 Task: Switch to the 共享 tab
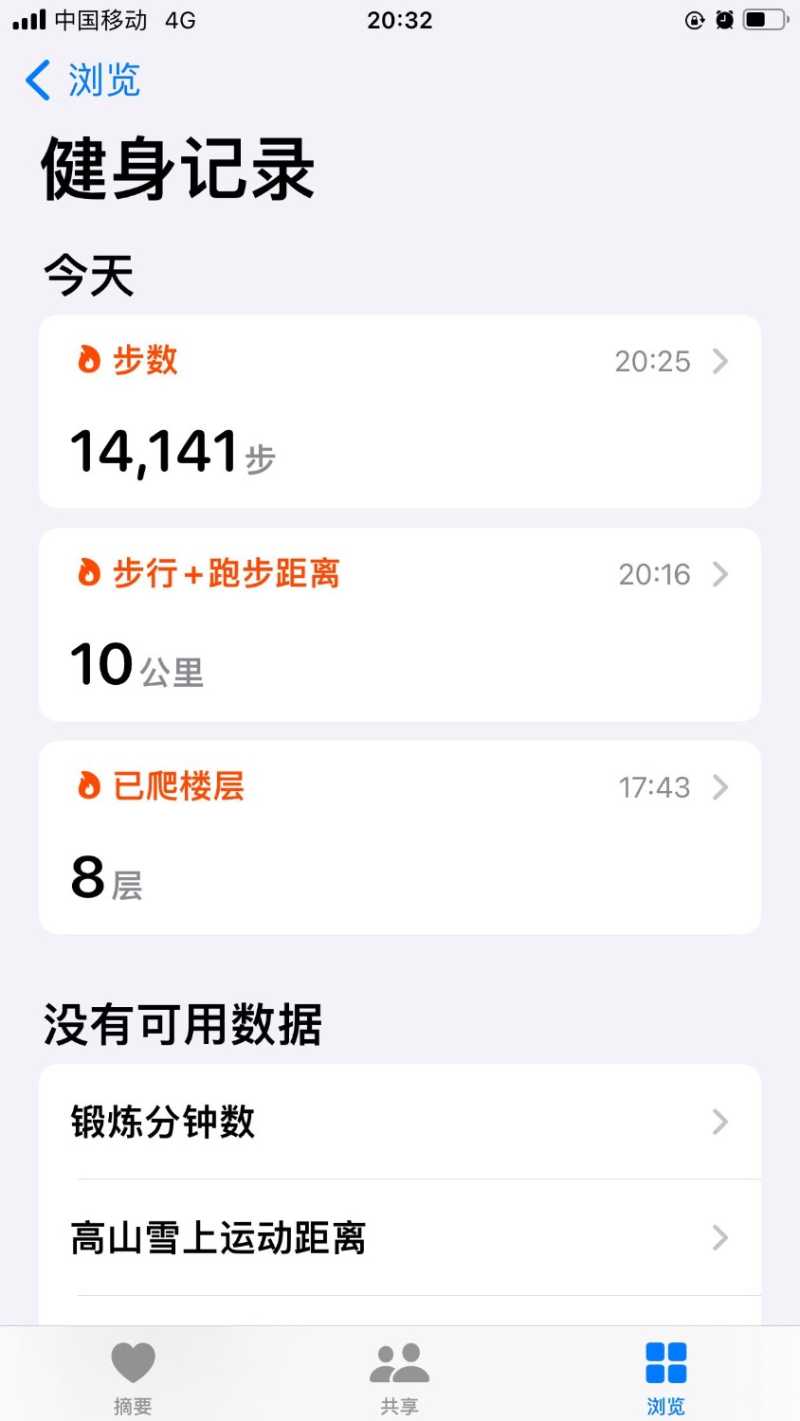coord(400,1375)
